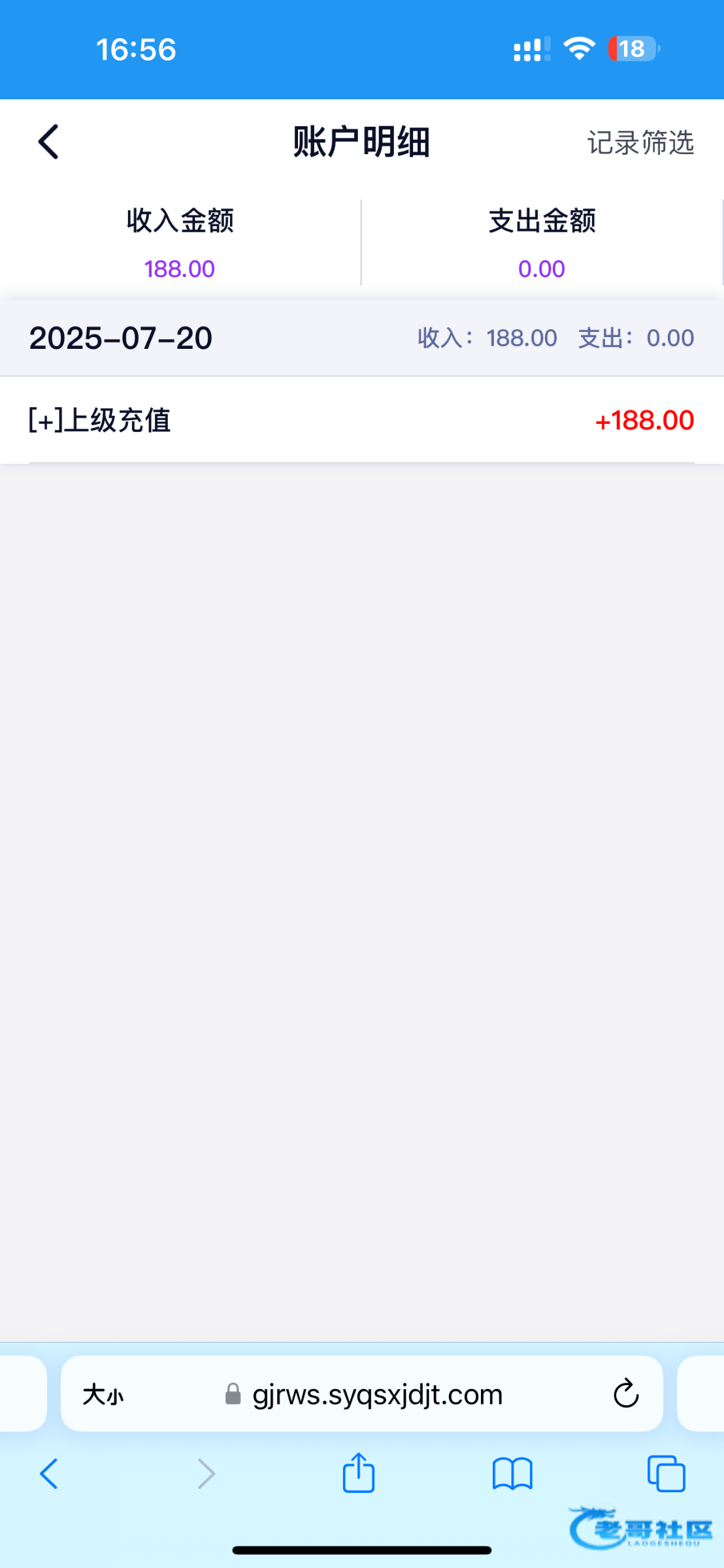Go back from 账户明细 page
Viewport: 724px width, 1568px height.
point(49,142)
